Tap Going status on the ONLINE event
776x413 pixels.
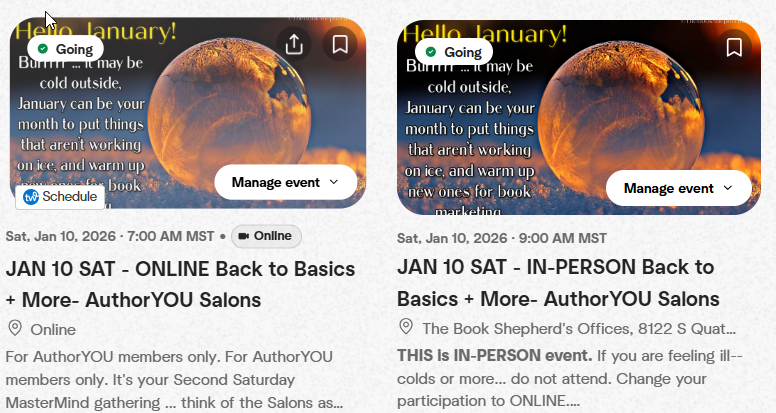tap(65, 48)
